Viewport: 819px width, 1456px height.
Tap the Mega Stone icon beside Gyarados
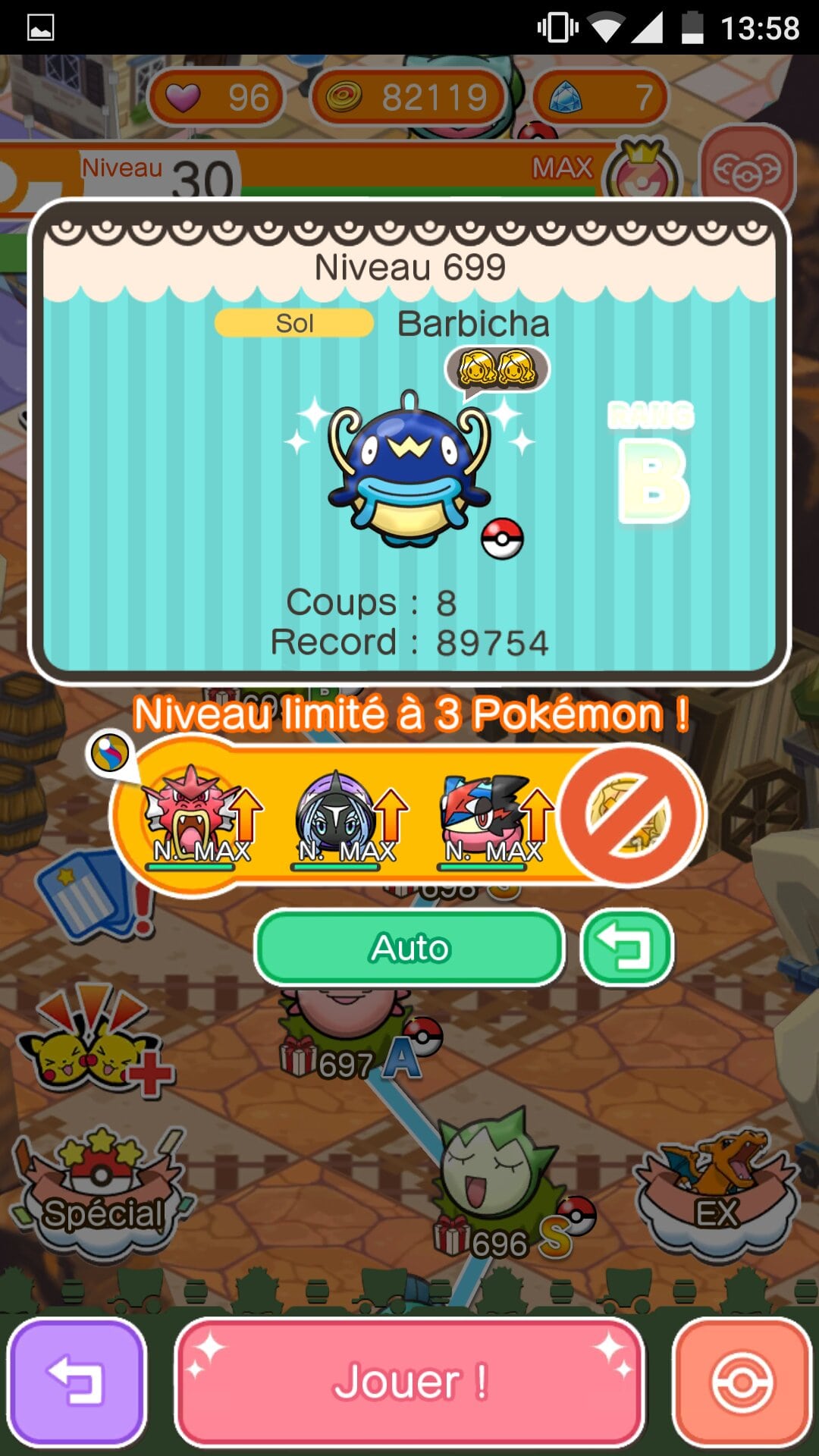coord(111,753)
